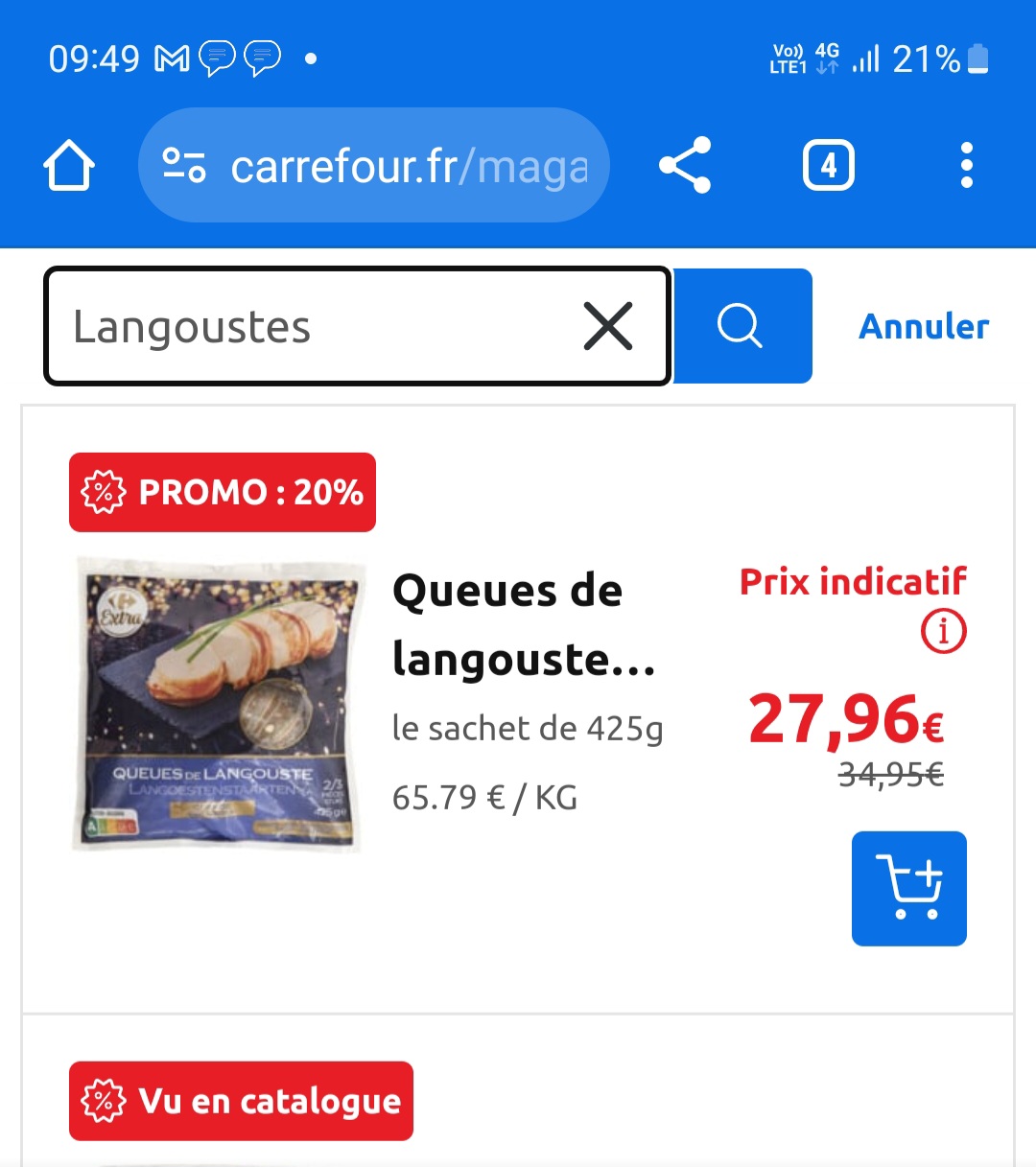The height and width of the screenshot is (1167, 1036).
Task: Go to the browser home page
Action: tap(69, 166)
